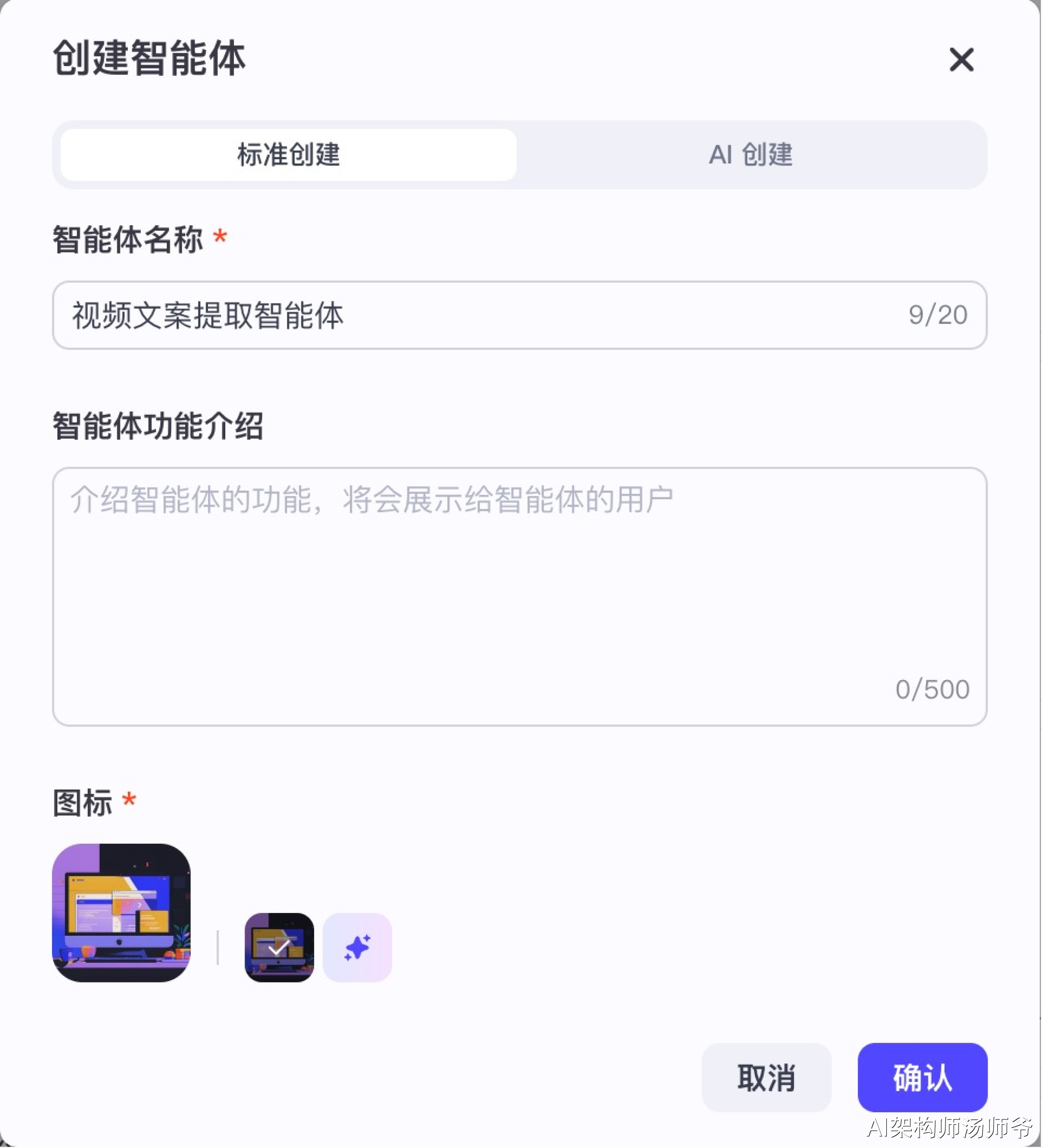Focus the 智能体功能介绍 description box
Image resolution: width=1042 pixels, height=1148 pixels.
(x=519, y=596)
